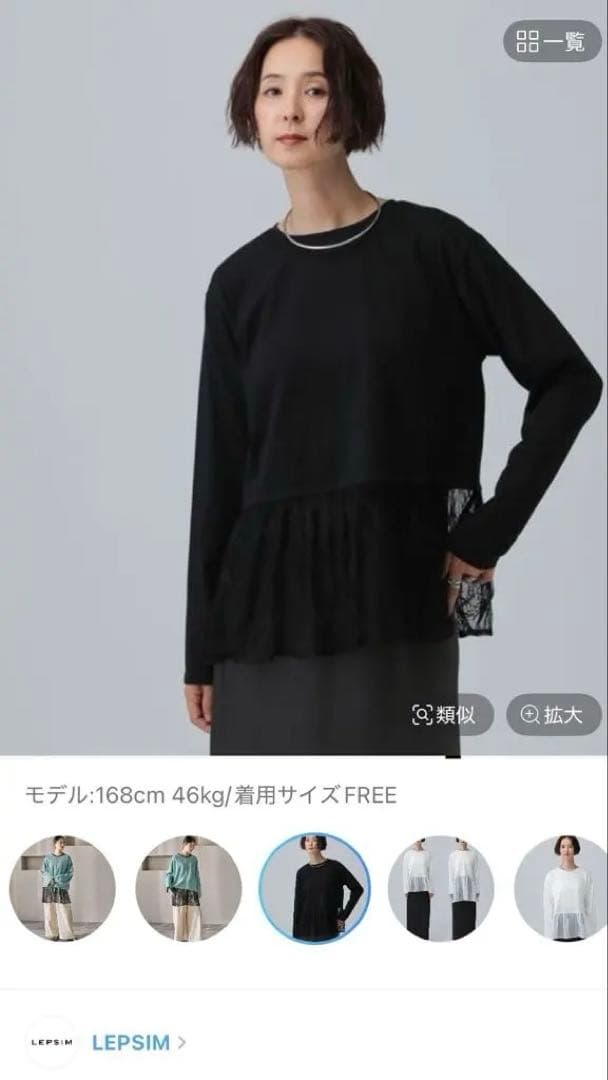608x1080 pixels.
Task: Open the 一覧 image list view
Action: tap(552, 41)
